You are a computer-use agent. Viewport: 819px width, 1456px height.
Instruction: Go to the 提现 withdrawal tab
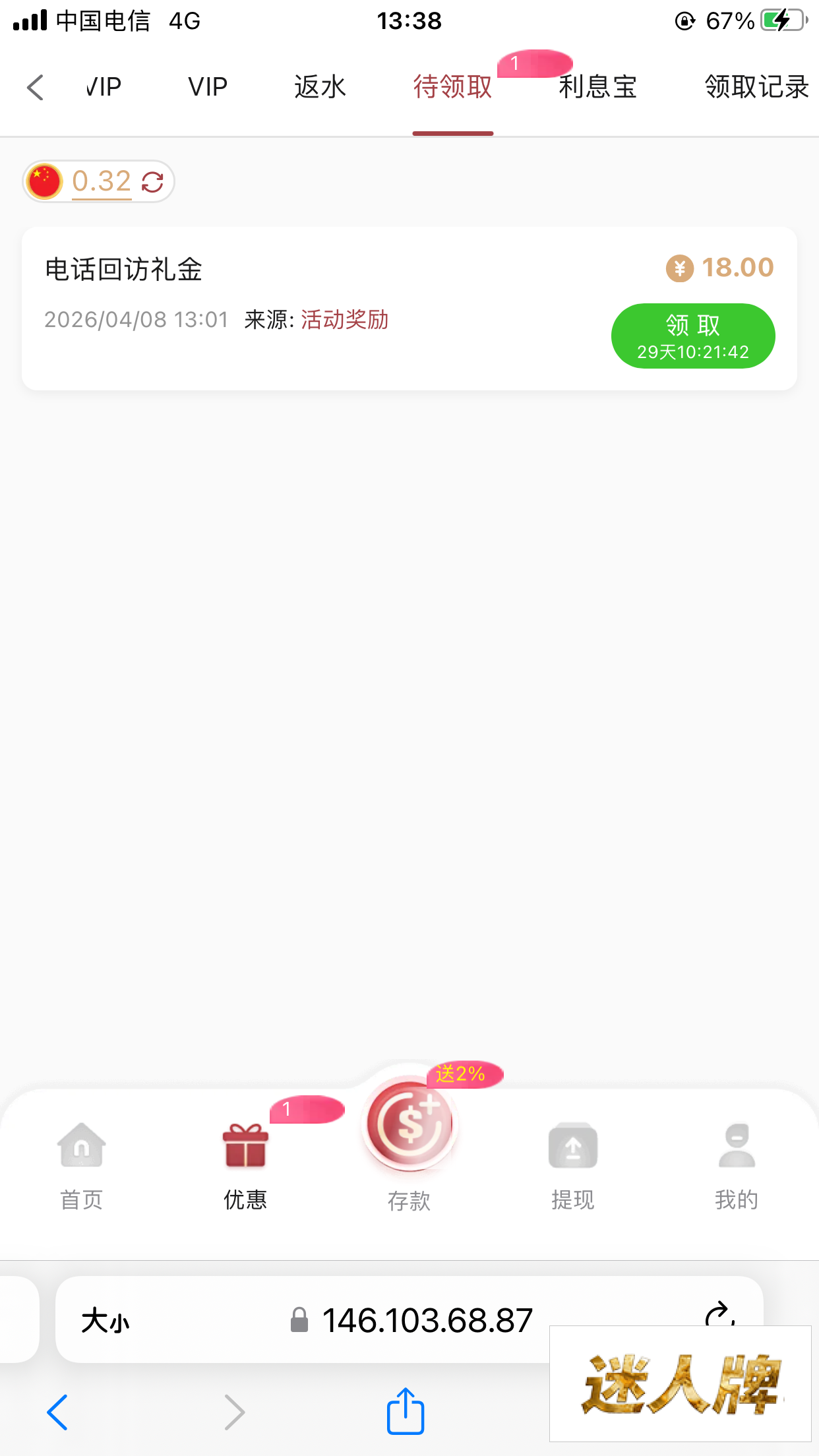point(572,1165)
